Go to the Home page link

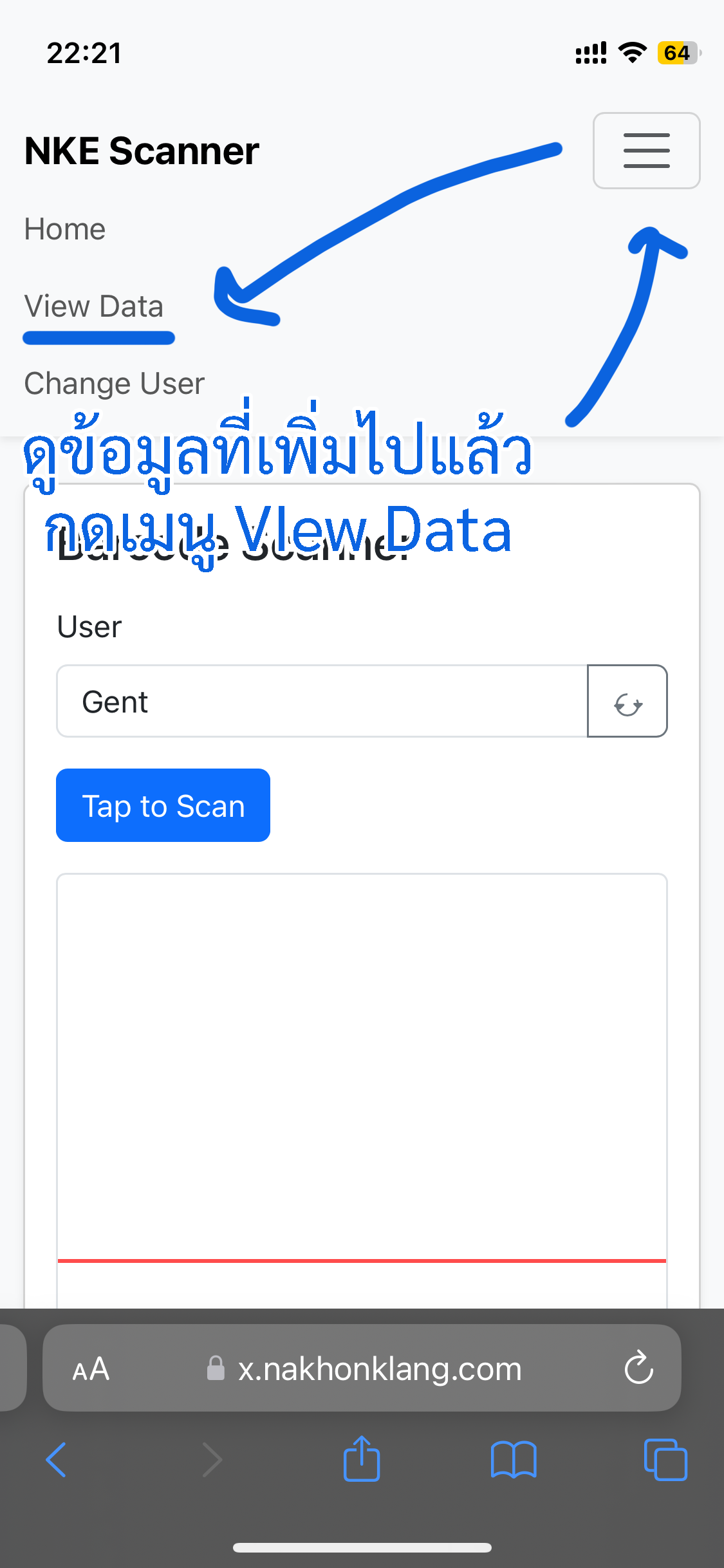click(x=65, y=229)
